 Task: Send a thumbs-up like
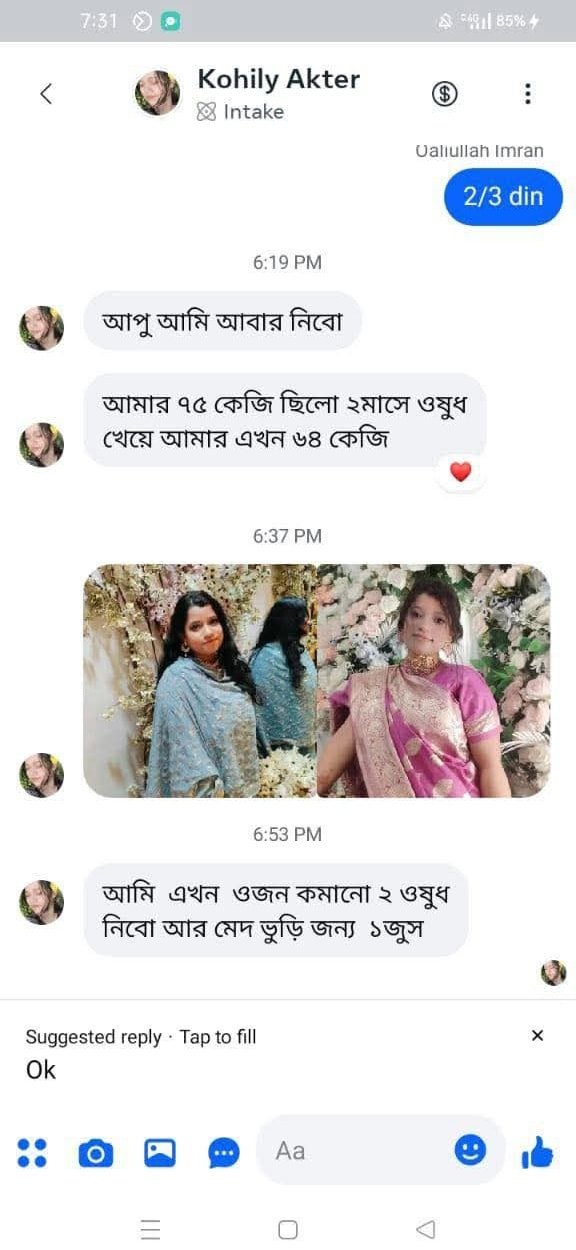[538, 1153]
